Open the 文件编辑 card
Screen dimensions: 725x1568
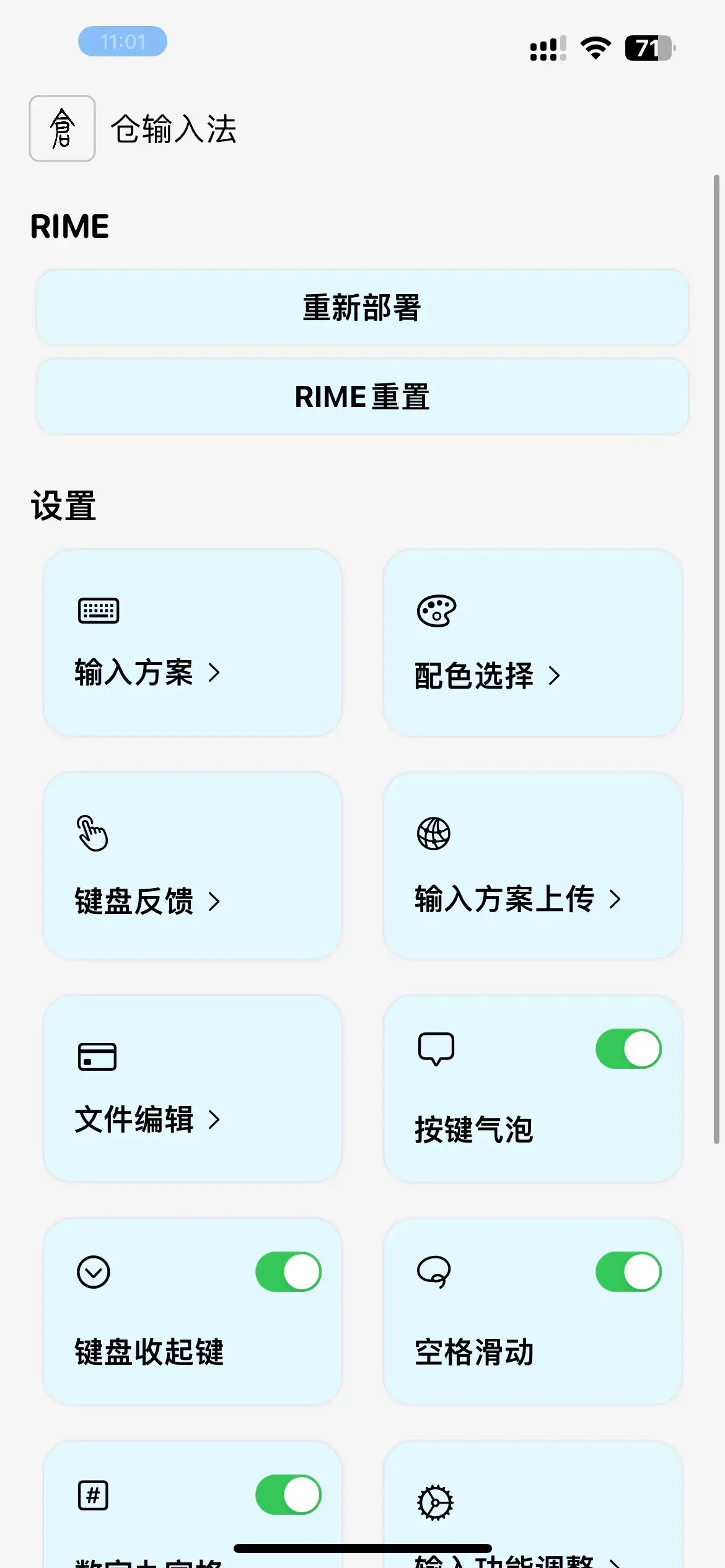[192, 1089]
